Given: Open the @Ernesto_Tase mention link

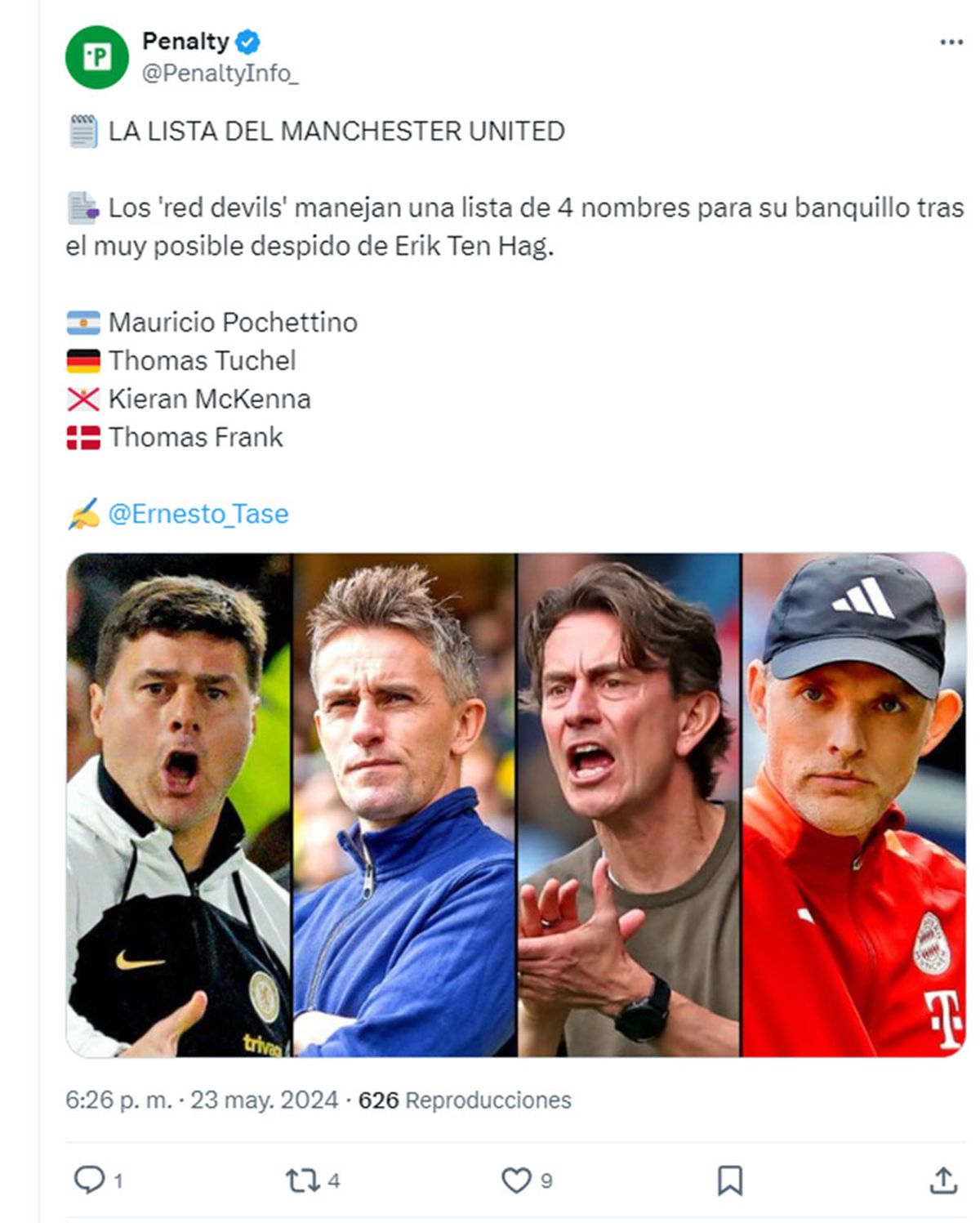Looking at the screenshot, I should point(198,514).
